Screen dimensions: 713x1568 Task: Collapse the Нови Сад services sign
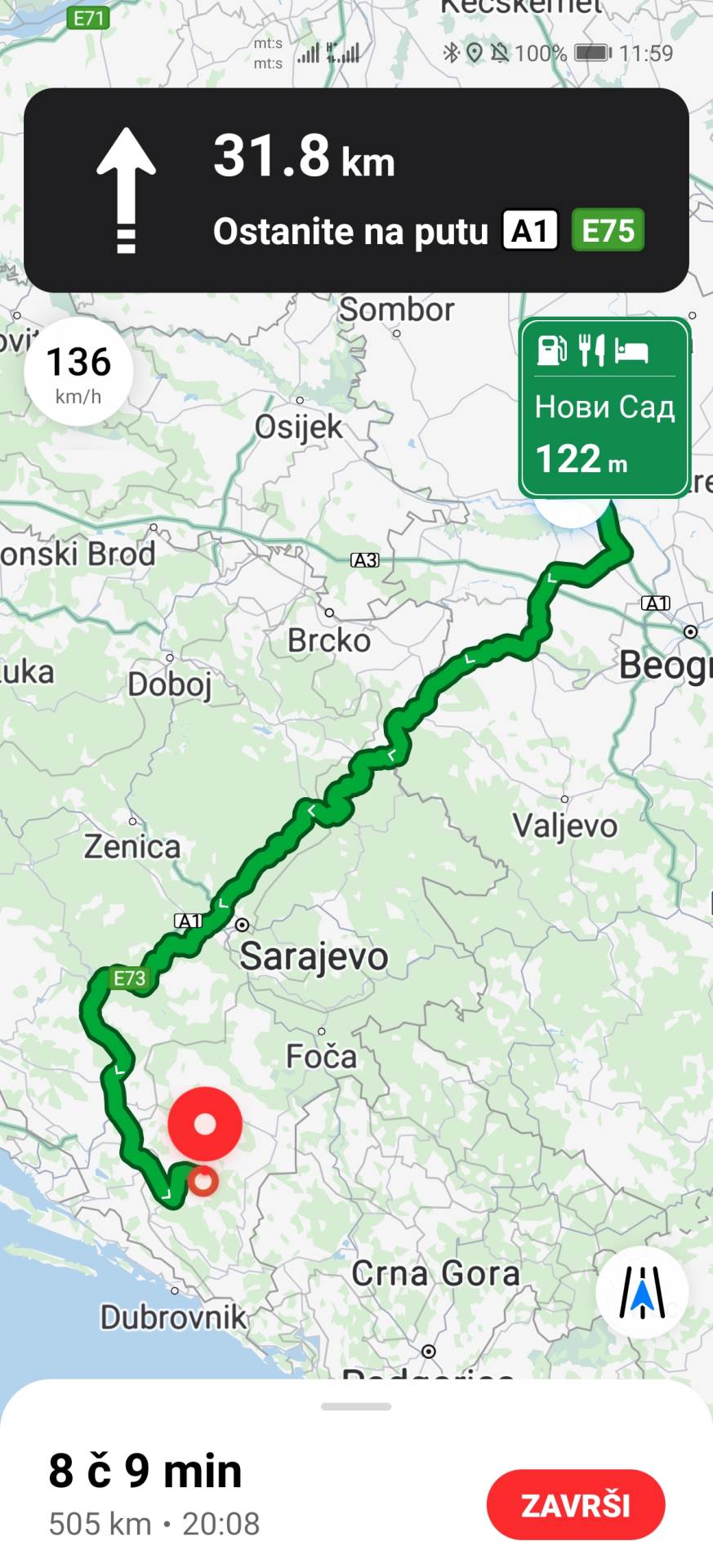click(604, 408)
